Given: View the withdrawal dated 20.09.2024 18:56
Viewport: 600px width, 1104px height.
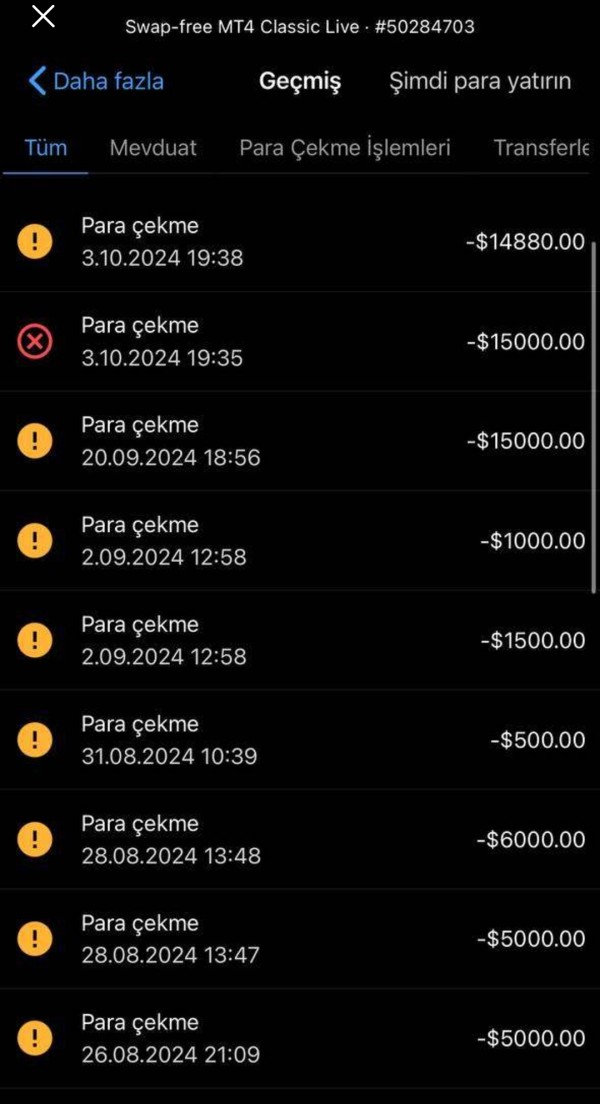Looking at the screenshot, I should coord(300,441).
